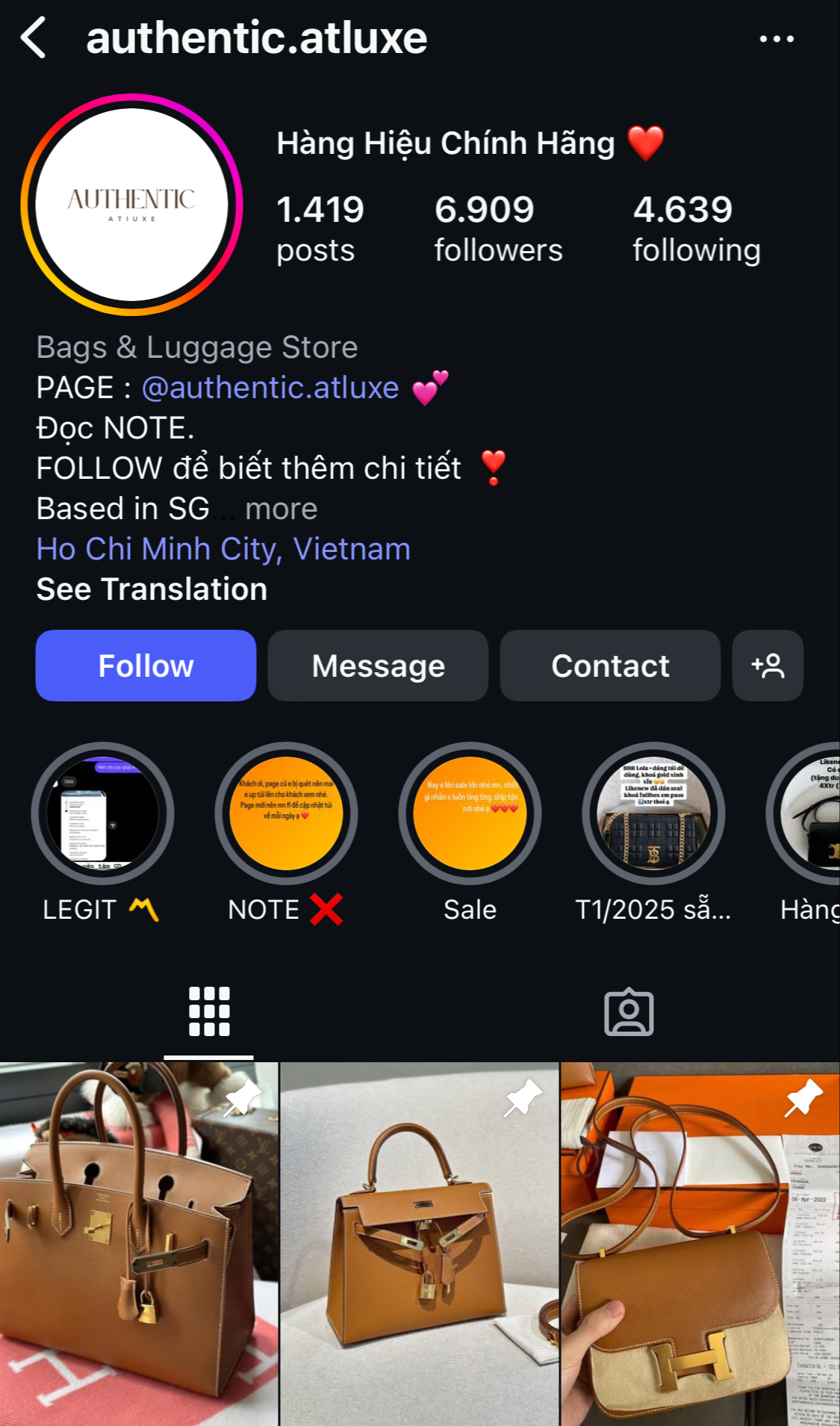Viewport: 840px width, 1426px height.
Task: Open the @authentic.atluxe mention link
Action: (270, 388)
